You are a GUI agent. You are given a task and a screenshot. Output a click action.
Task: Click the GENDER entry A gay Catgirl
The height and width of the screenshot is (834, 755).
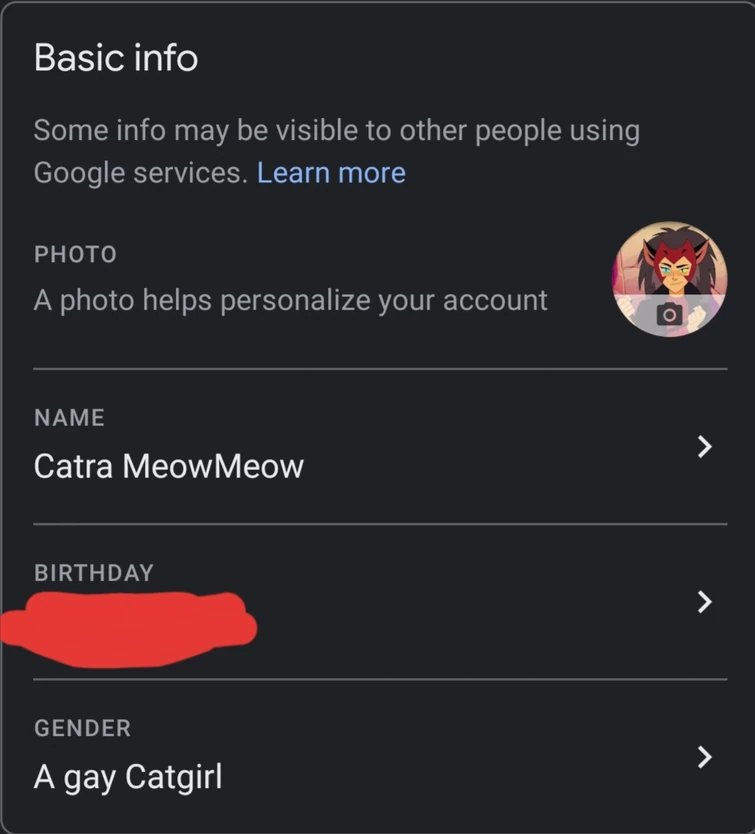pos(128,776)
